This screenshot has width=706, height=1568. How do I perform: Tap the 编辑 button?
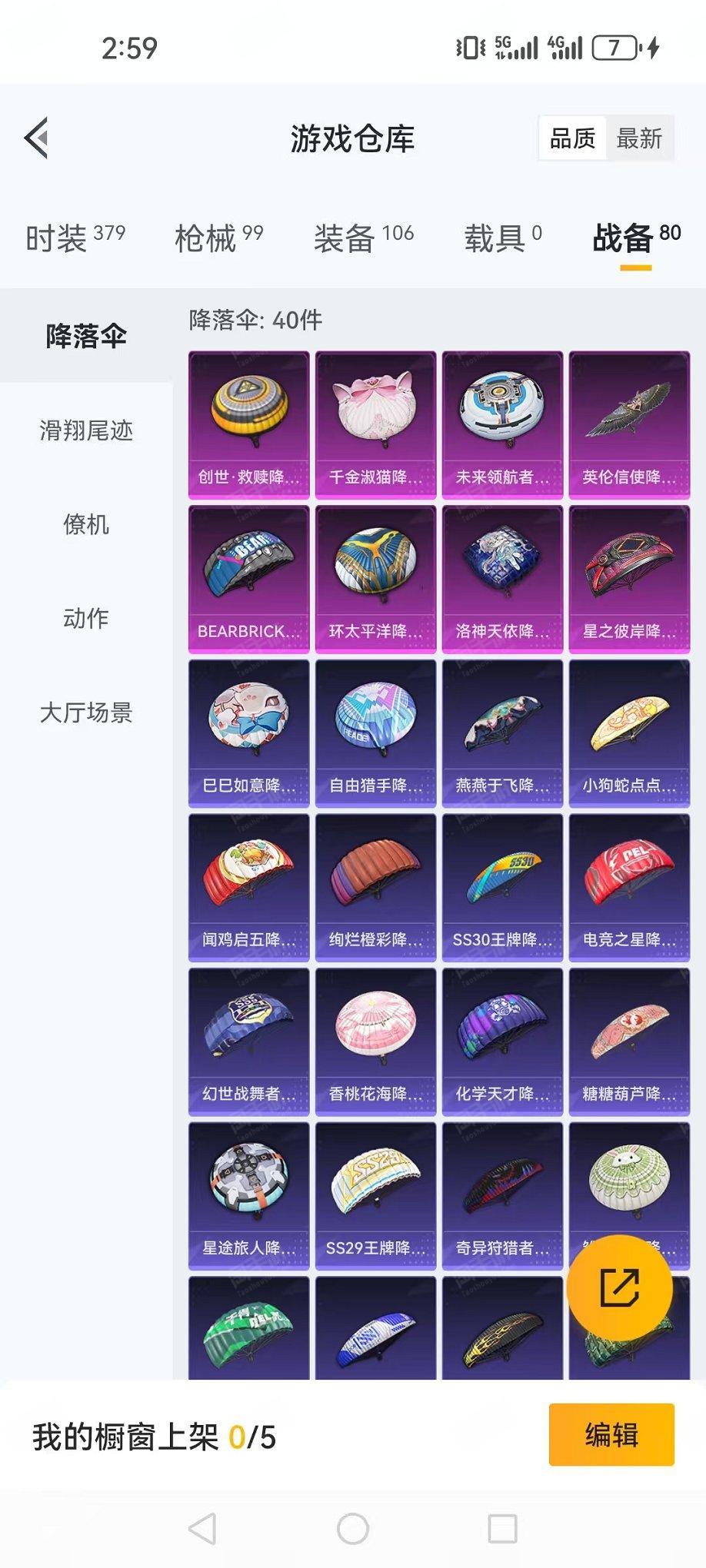coord(611,1435)
